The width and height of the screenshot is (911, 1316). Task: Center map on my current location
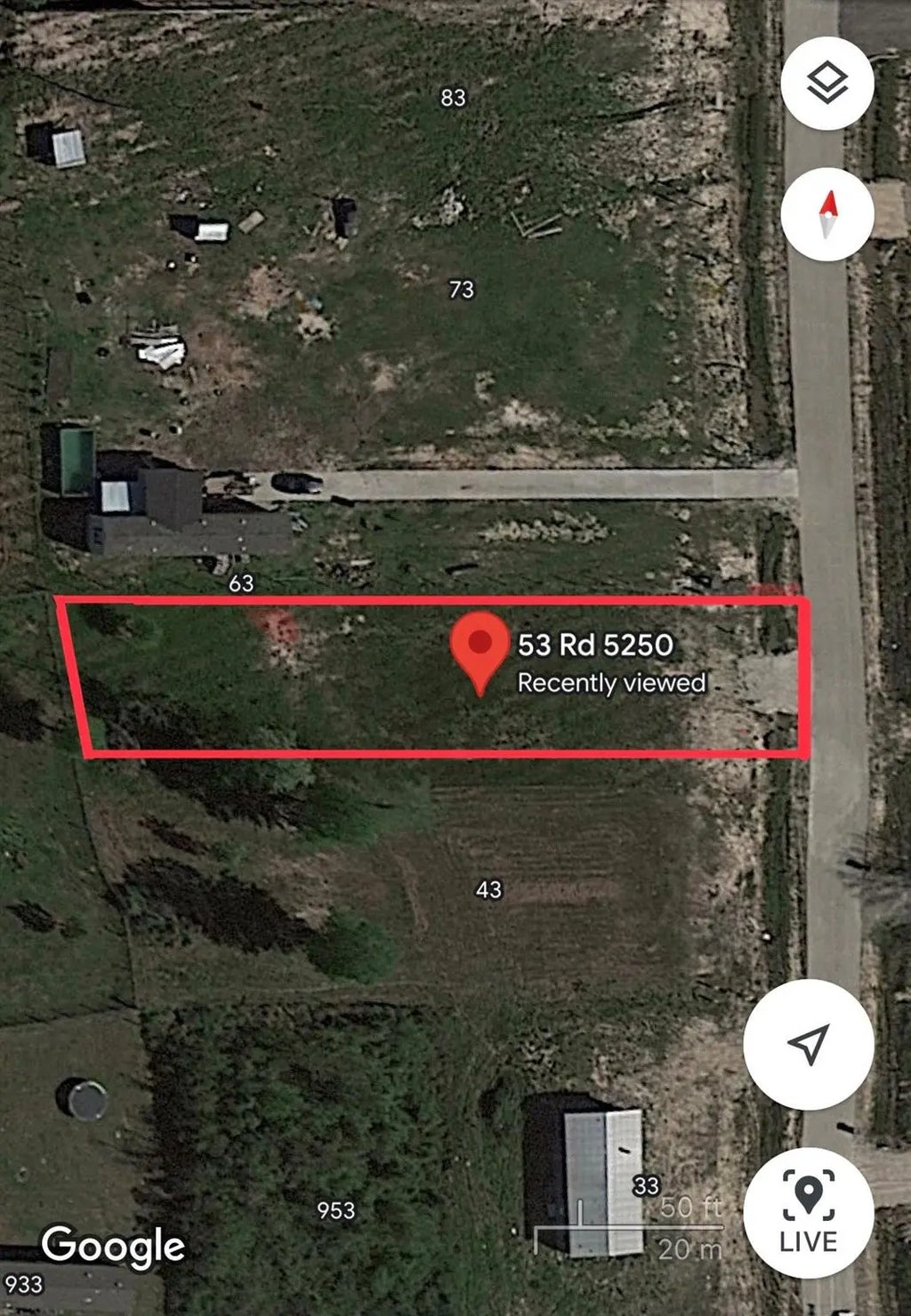(x=808, y=1044)
